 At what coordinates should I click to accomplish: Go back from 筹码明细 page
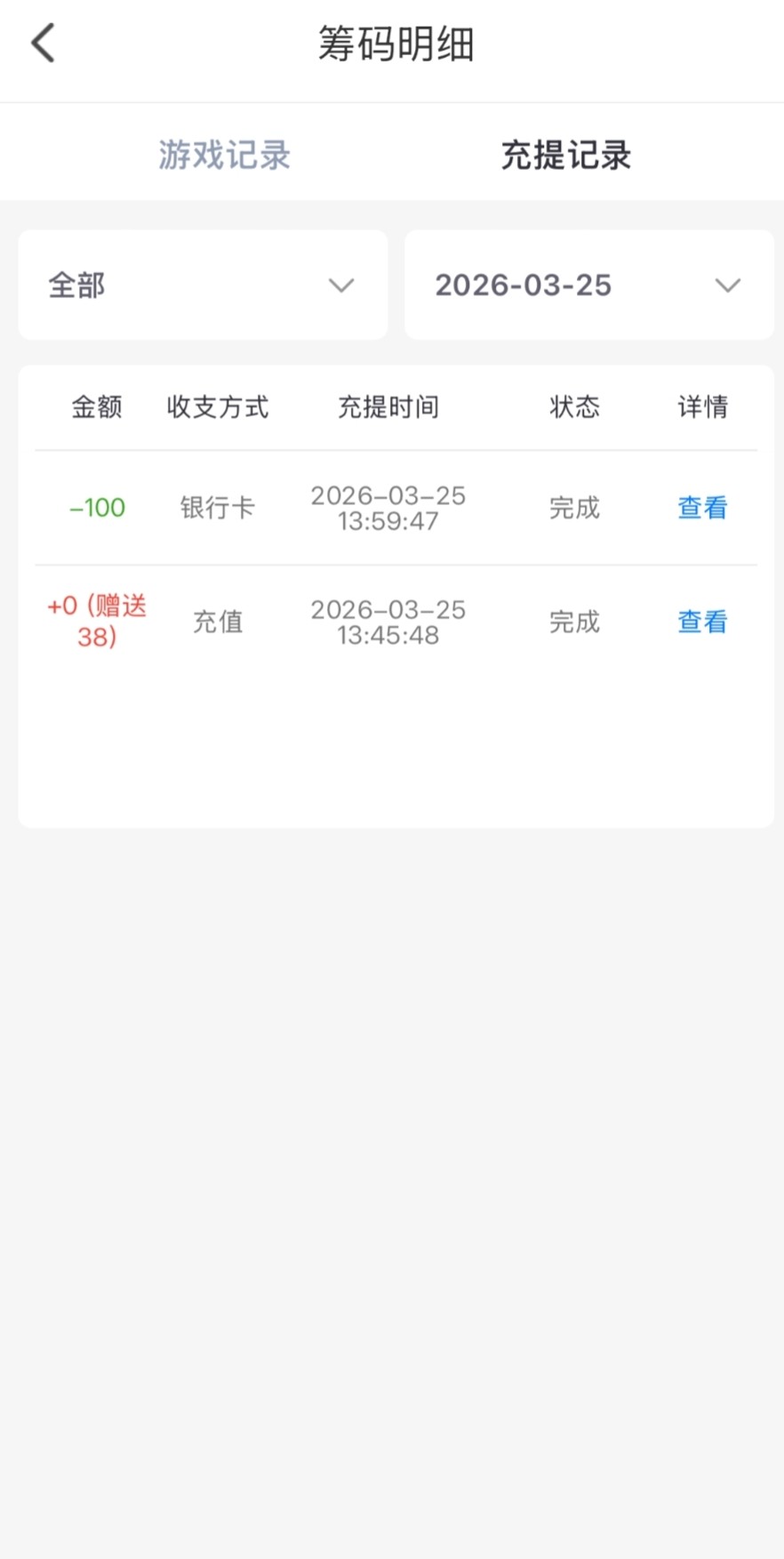click(43, 44)
